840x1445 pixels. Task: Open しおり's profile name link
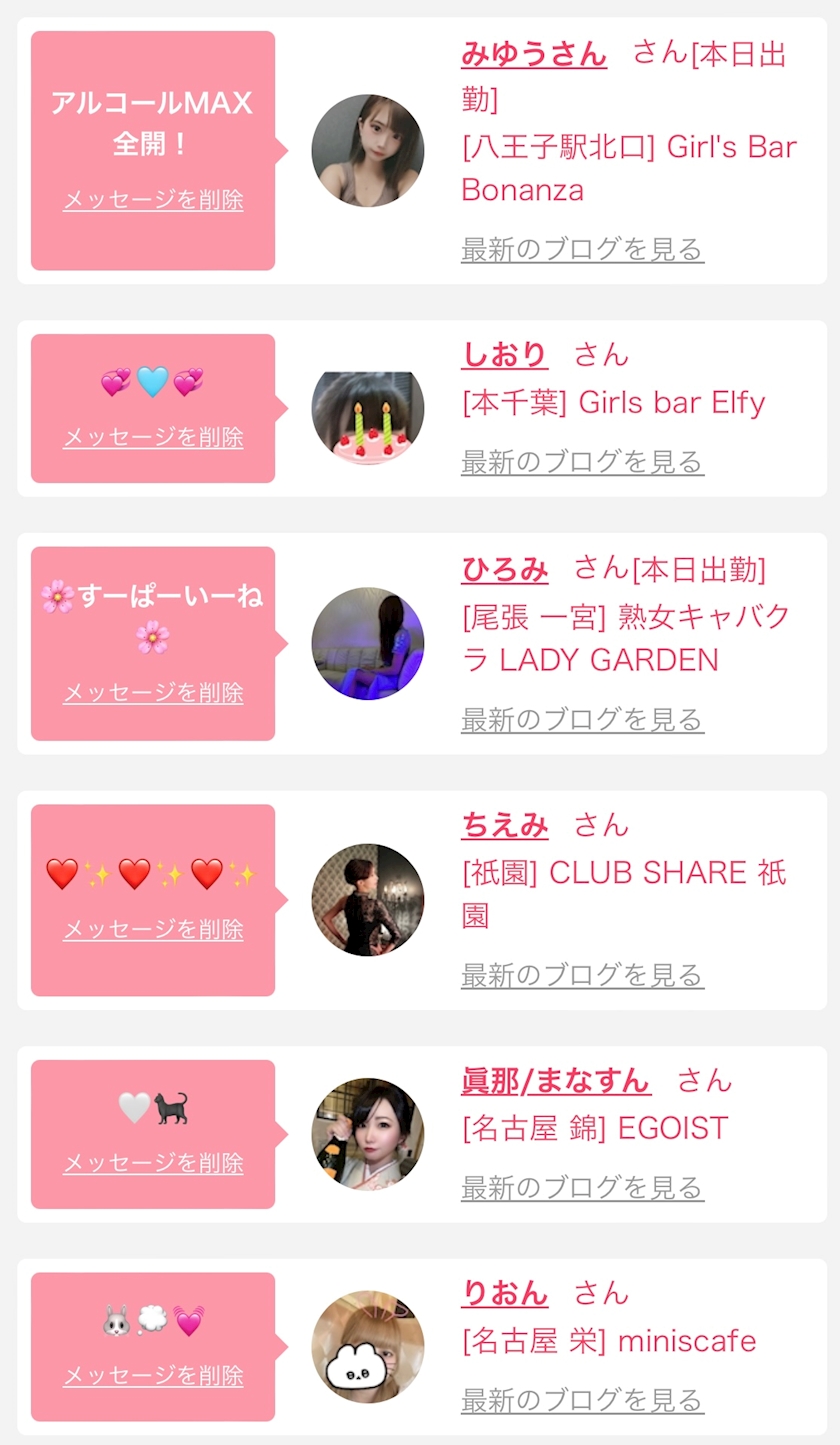(504, 354)
